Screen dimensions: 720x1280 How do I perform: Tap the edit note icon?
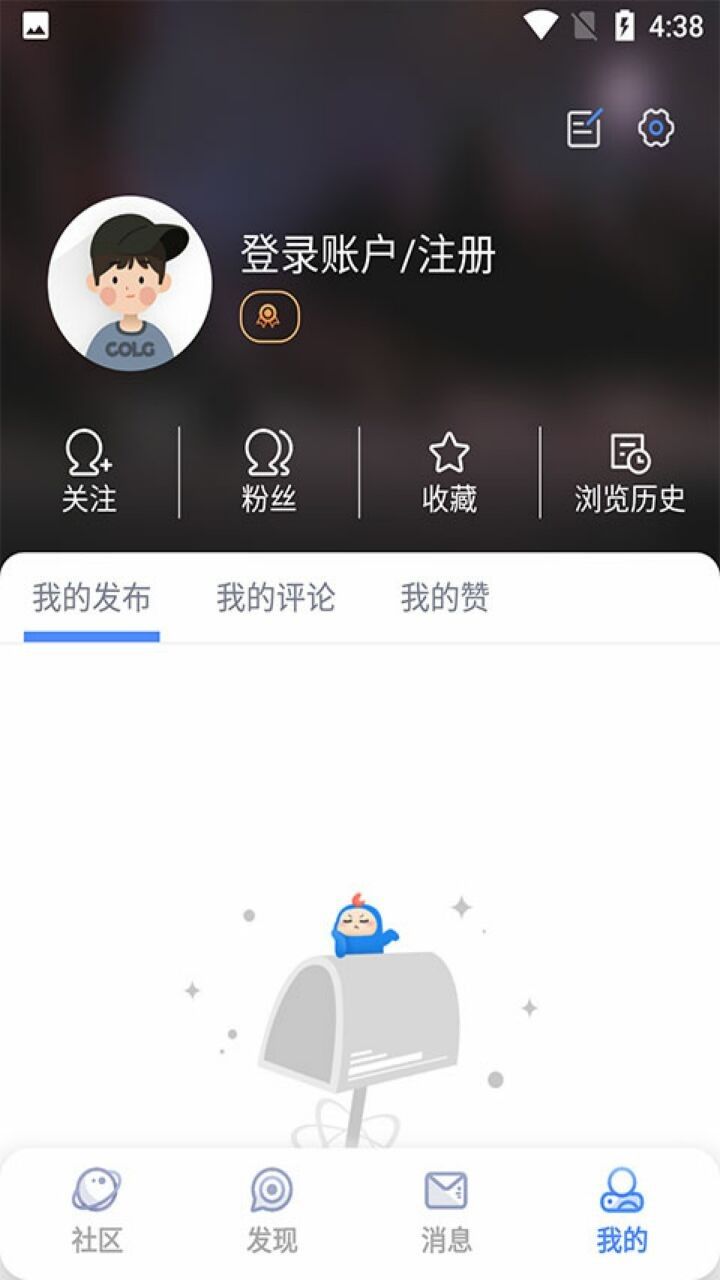(585, 128)
